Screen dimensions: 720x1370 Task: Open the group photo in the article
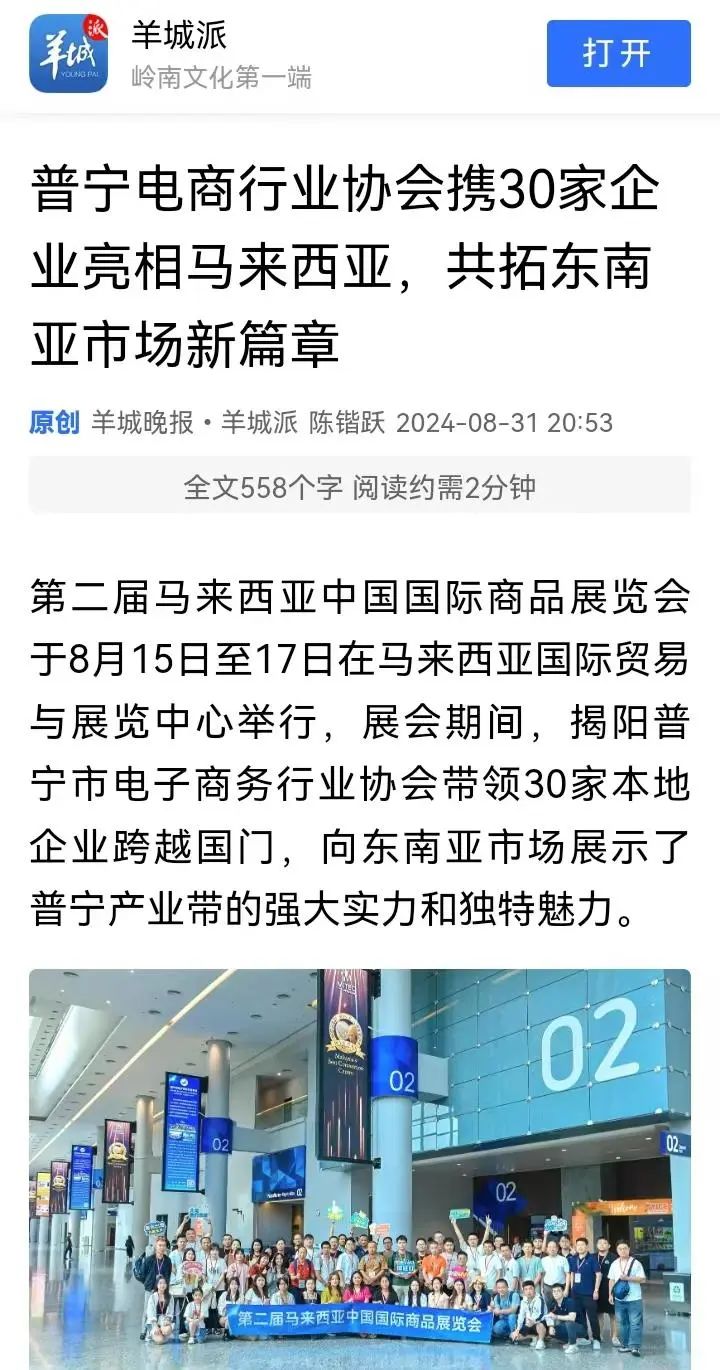(x=360, y=1168)
